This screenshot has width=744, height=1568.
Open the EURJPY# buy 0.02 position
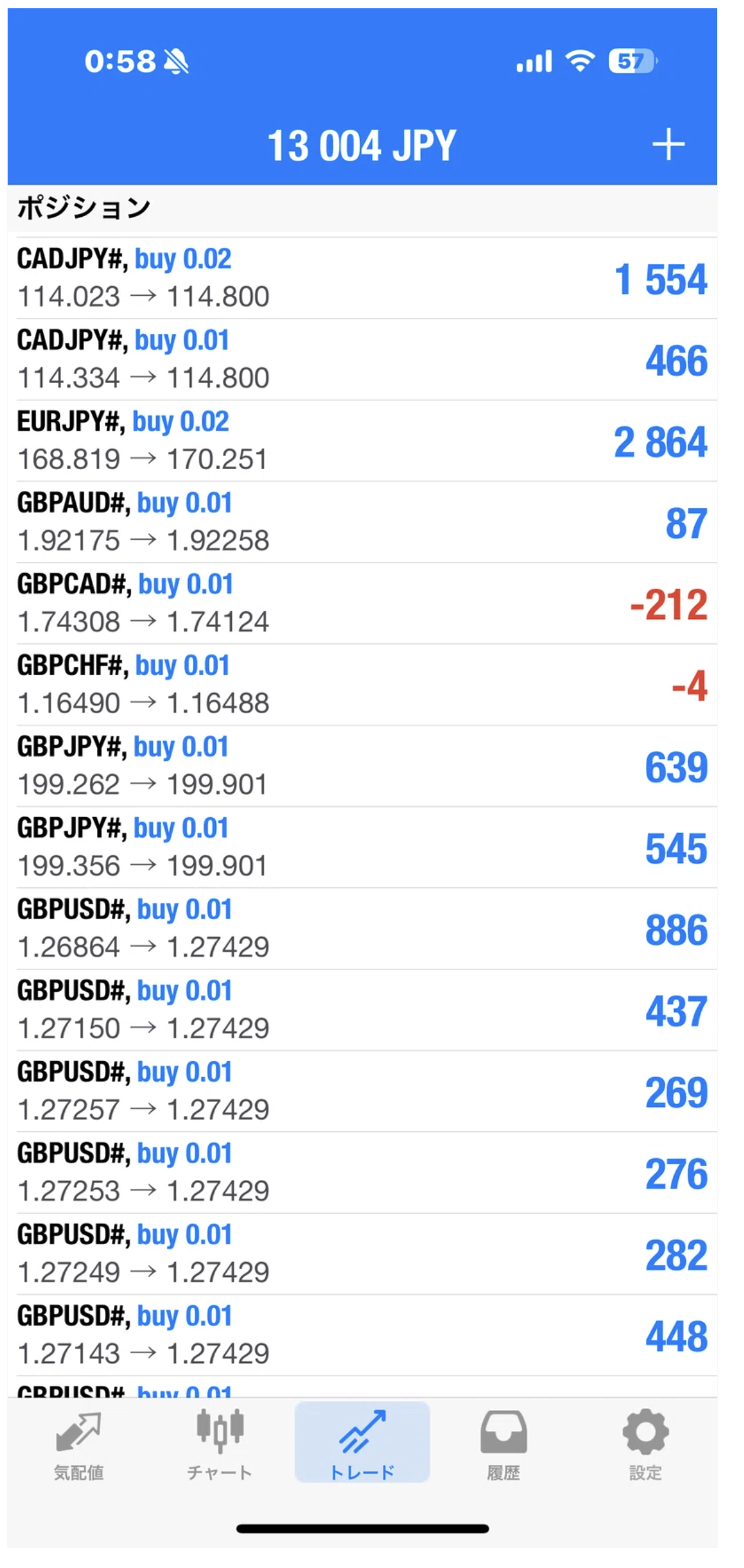coord(362,441)
